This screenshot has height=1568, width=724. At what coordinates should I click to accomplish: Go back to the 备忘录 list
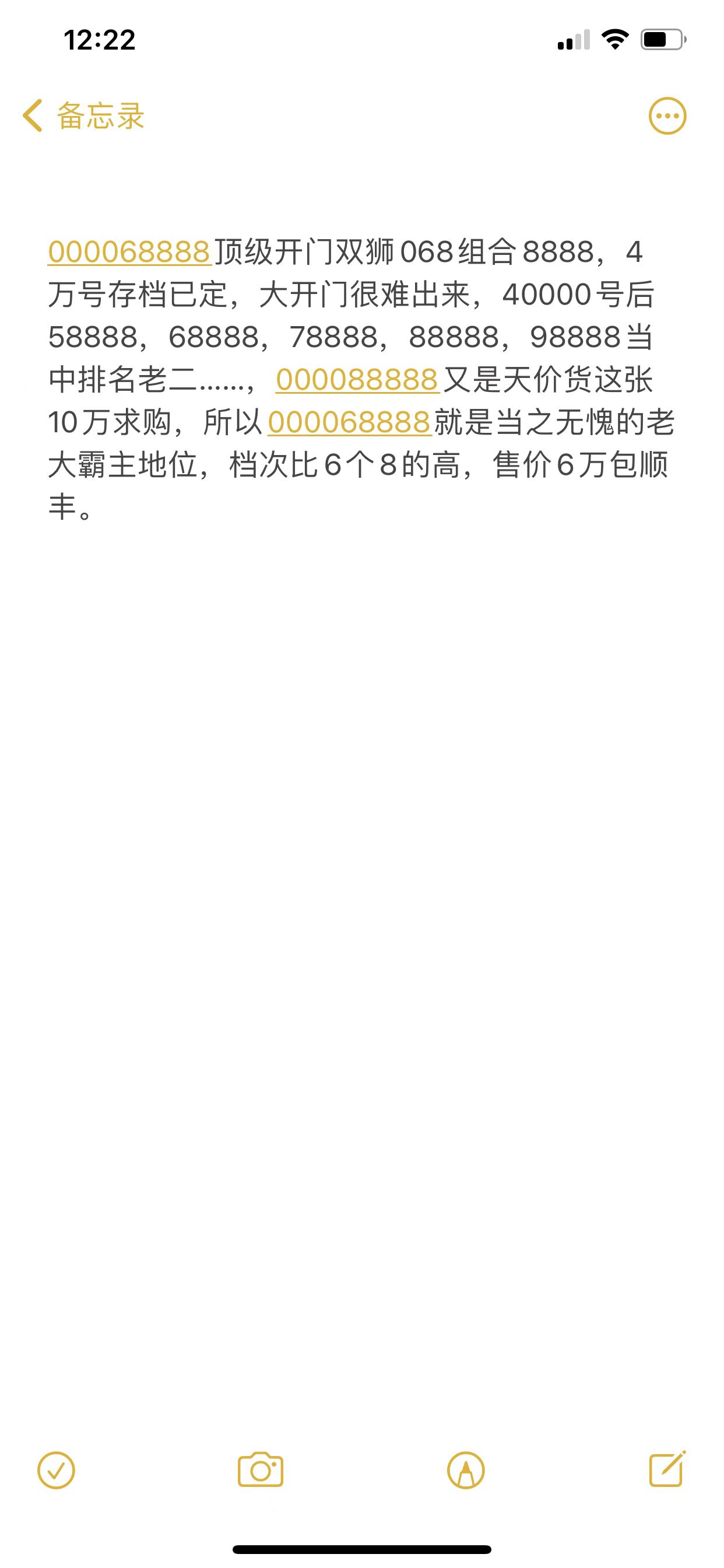click(83, 116)
